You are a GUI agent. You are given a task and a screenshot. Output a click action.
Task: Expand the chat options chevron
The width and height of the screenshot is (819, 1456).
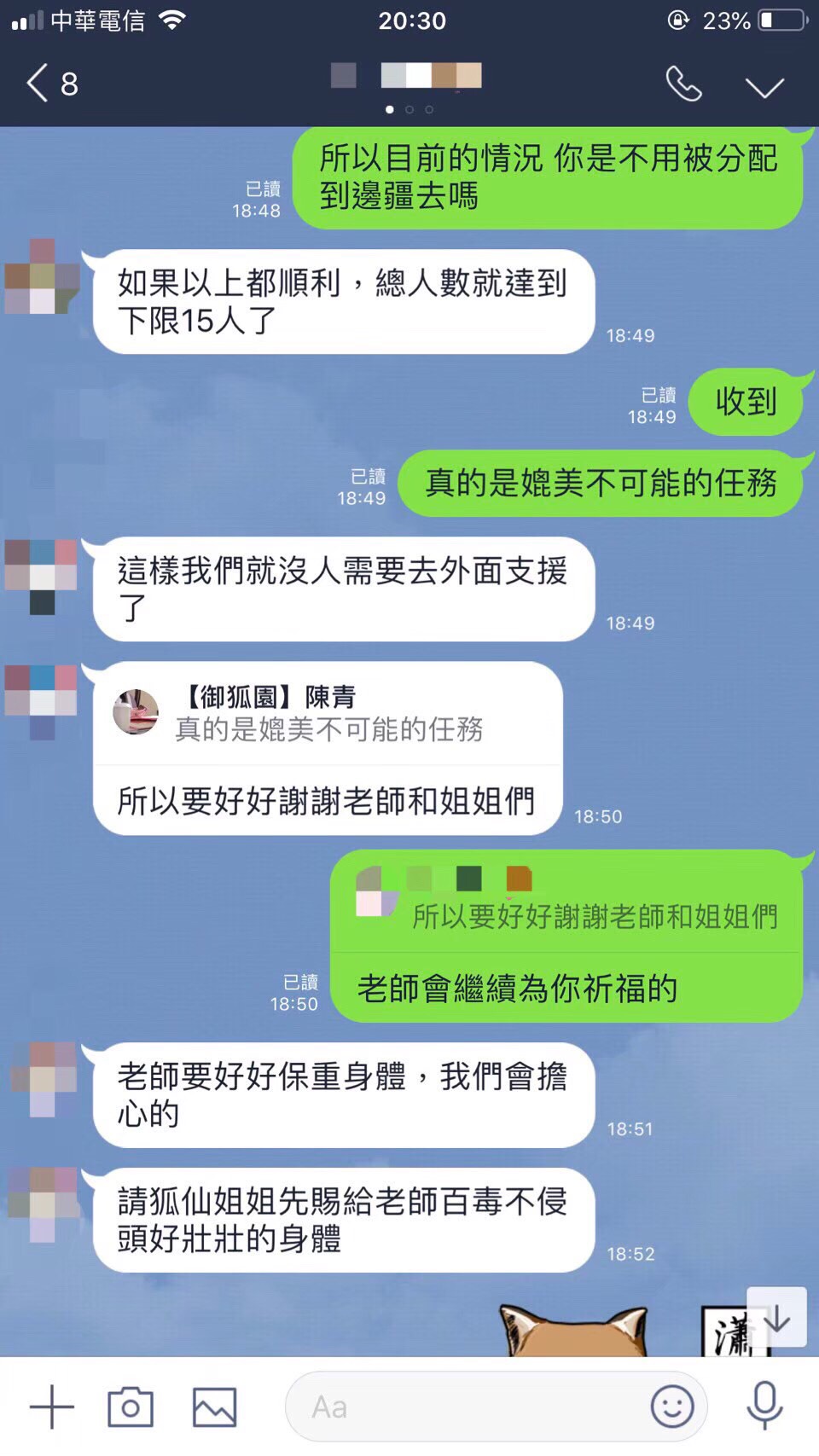click(764, 86)
